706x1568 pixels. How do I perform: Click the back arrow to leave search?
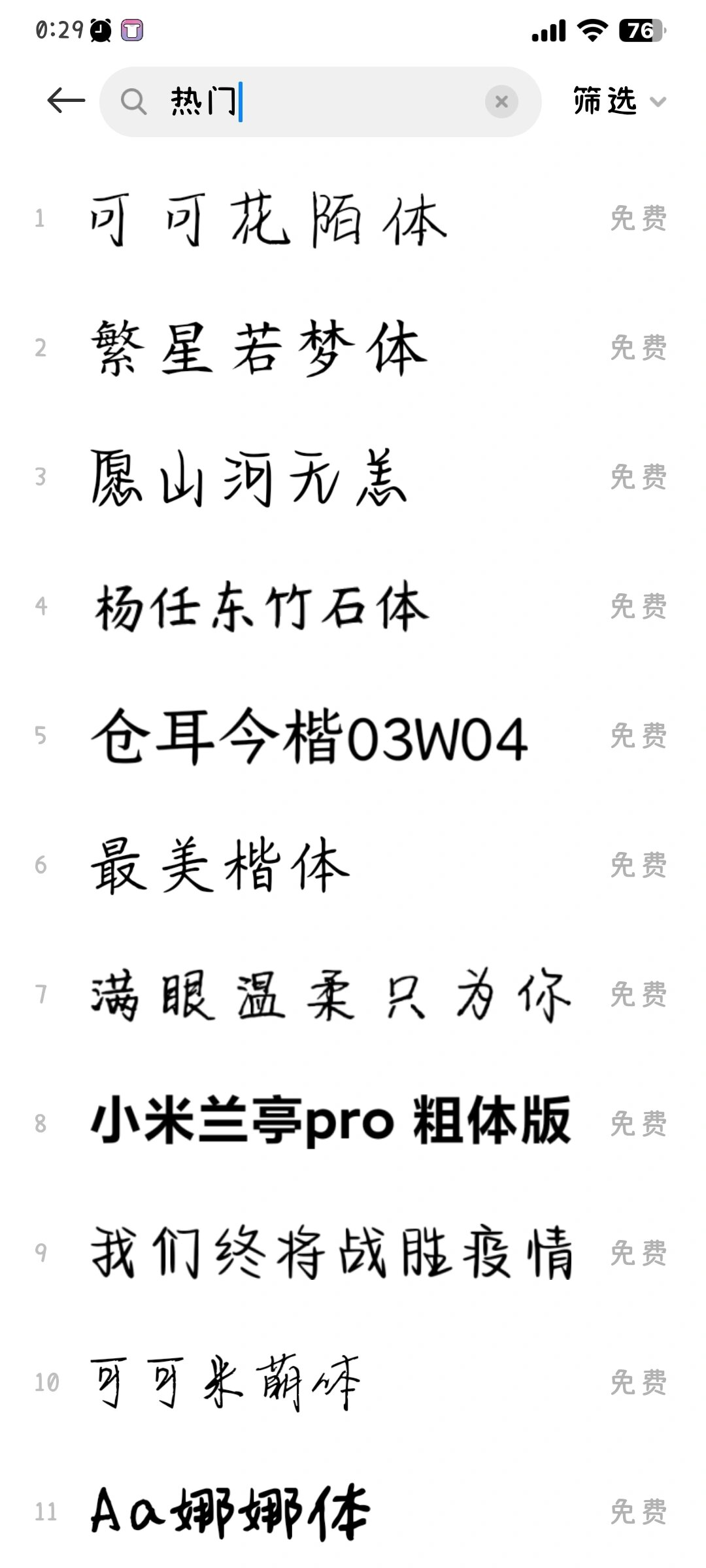tap(65, 101)
